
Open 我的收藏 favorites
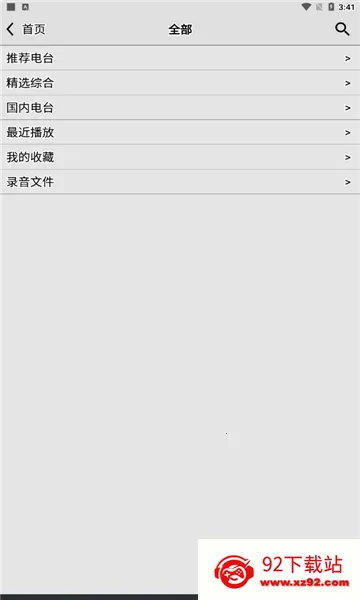[x=180, y=157]
